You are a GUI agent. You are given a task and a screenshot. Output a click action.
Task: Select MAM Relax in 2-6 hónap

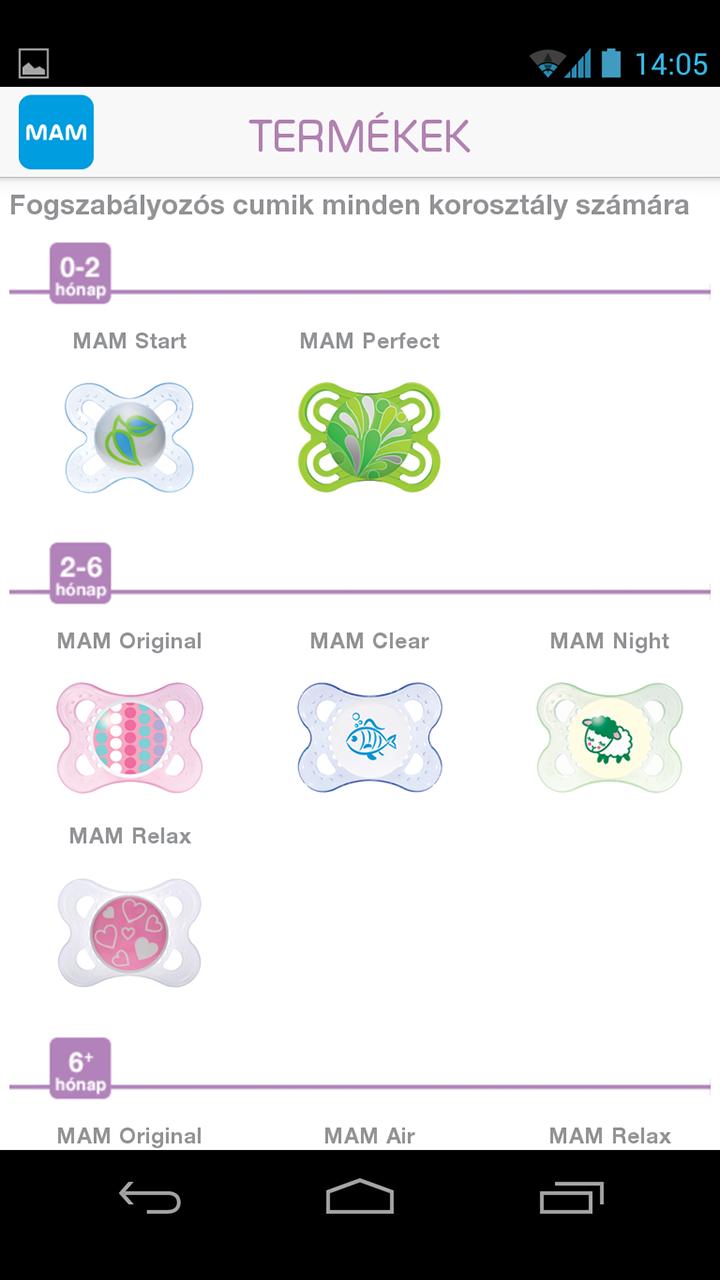[x=129, y=932]
